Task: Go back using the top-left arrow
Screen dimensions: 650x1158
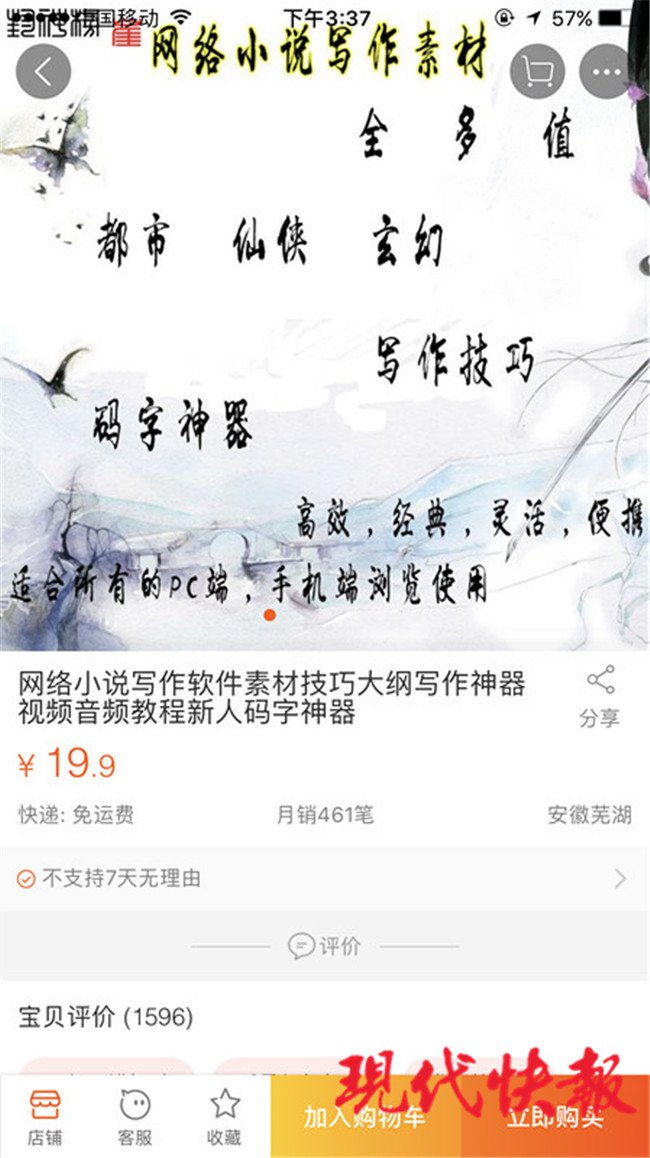Action: [44, 72]
